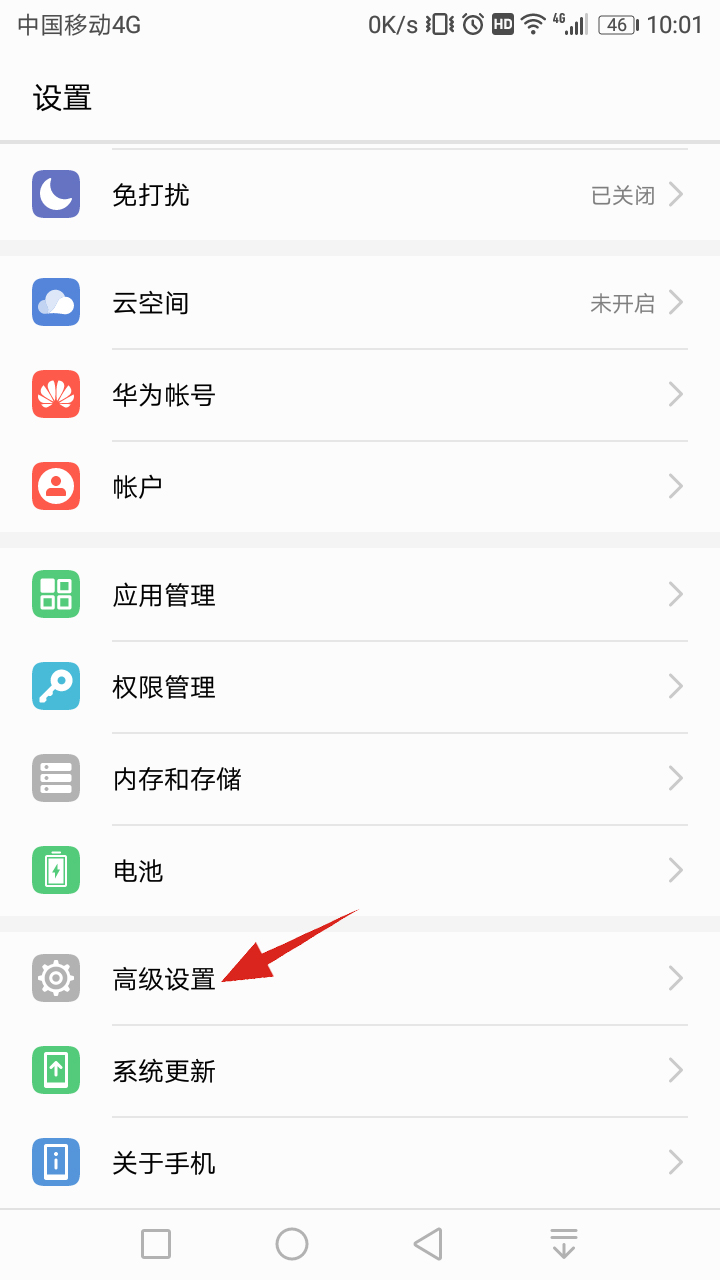
Task: Open the 免打扰 moon icon
Action: click(x=55, y=194)
